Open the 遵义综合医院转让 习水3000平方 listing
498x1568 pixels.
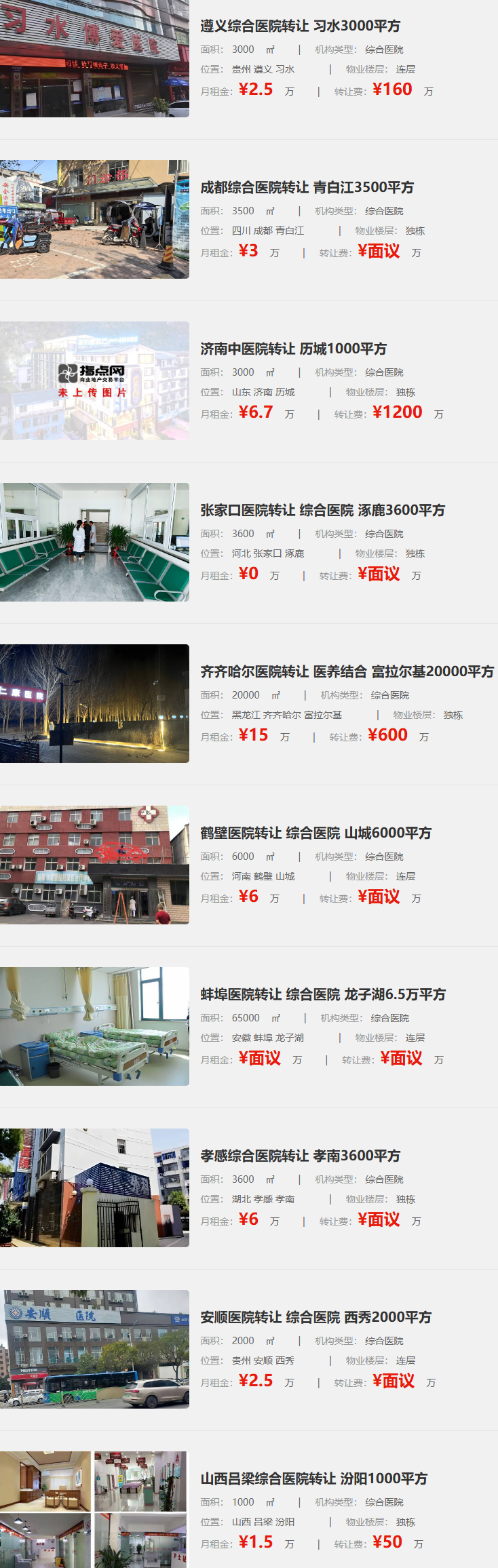pyautogui.click(x=300, y=26)
